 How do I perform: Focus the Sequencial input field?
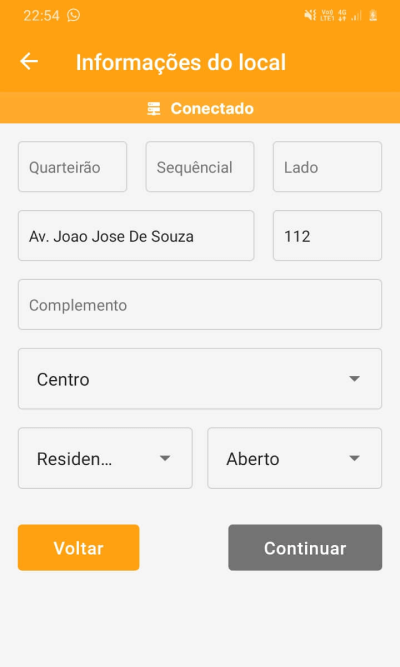click(x=200, y=167)
